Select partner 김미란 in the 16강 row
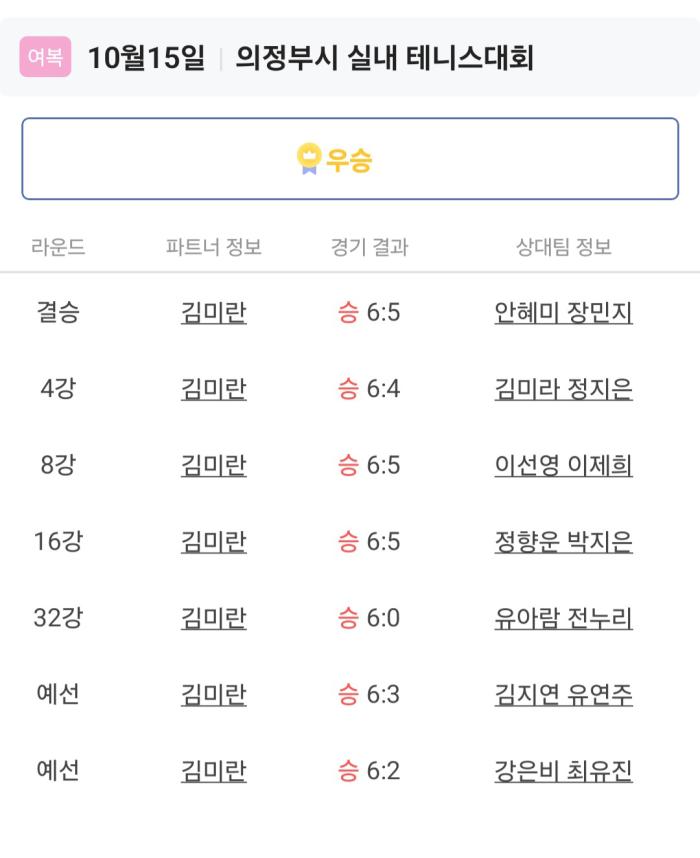The height and width of the screenshot is (858, 700). (x=214, y=542)
